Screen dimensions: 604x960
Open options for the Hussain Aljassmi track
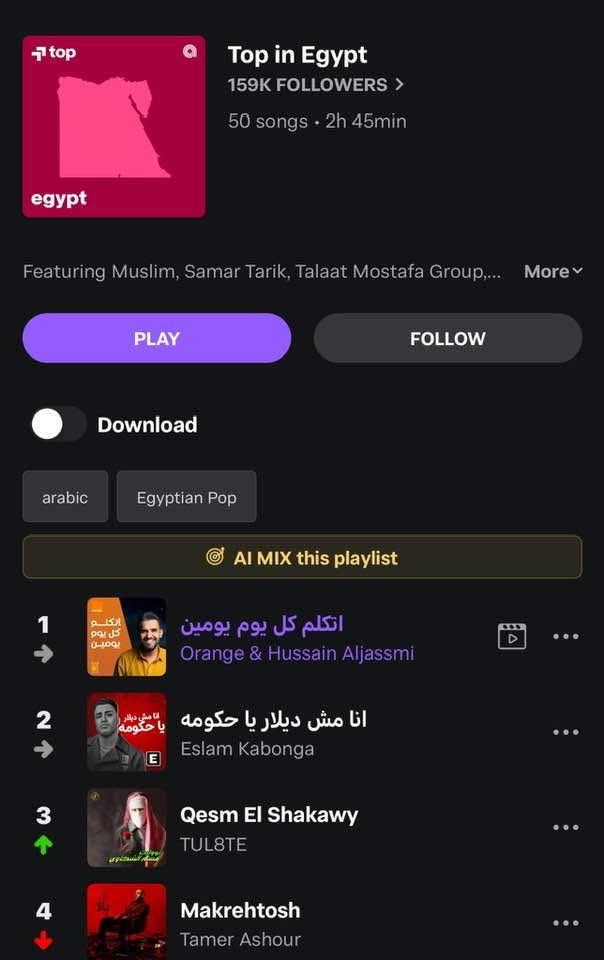(566, 636)
